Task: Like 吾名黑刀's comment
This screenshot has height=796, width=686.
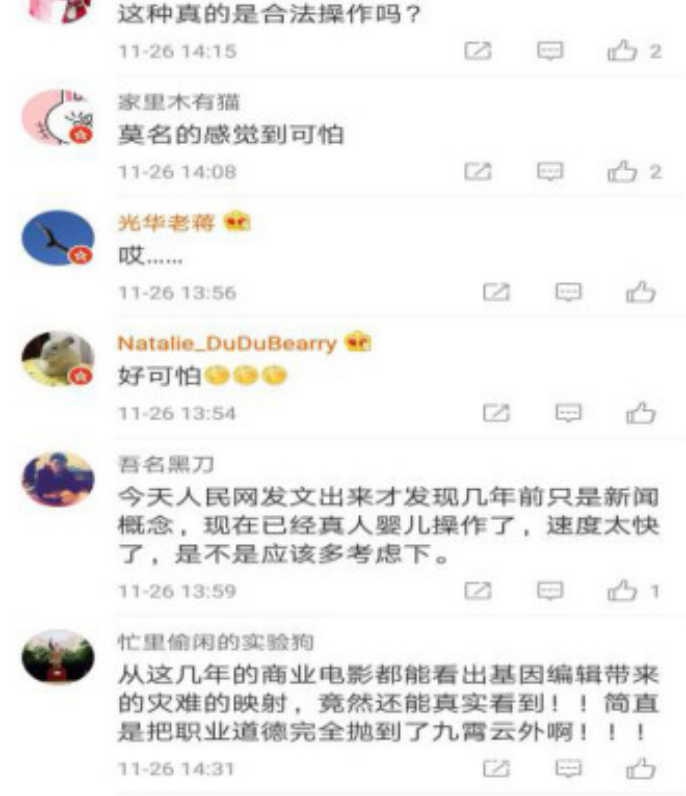Action: click(x=622, y=591)
